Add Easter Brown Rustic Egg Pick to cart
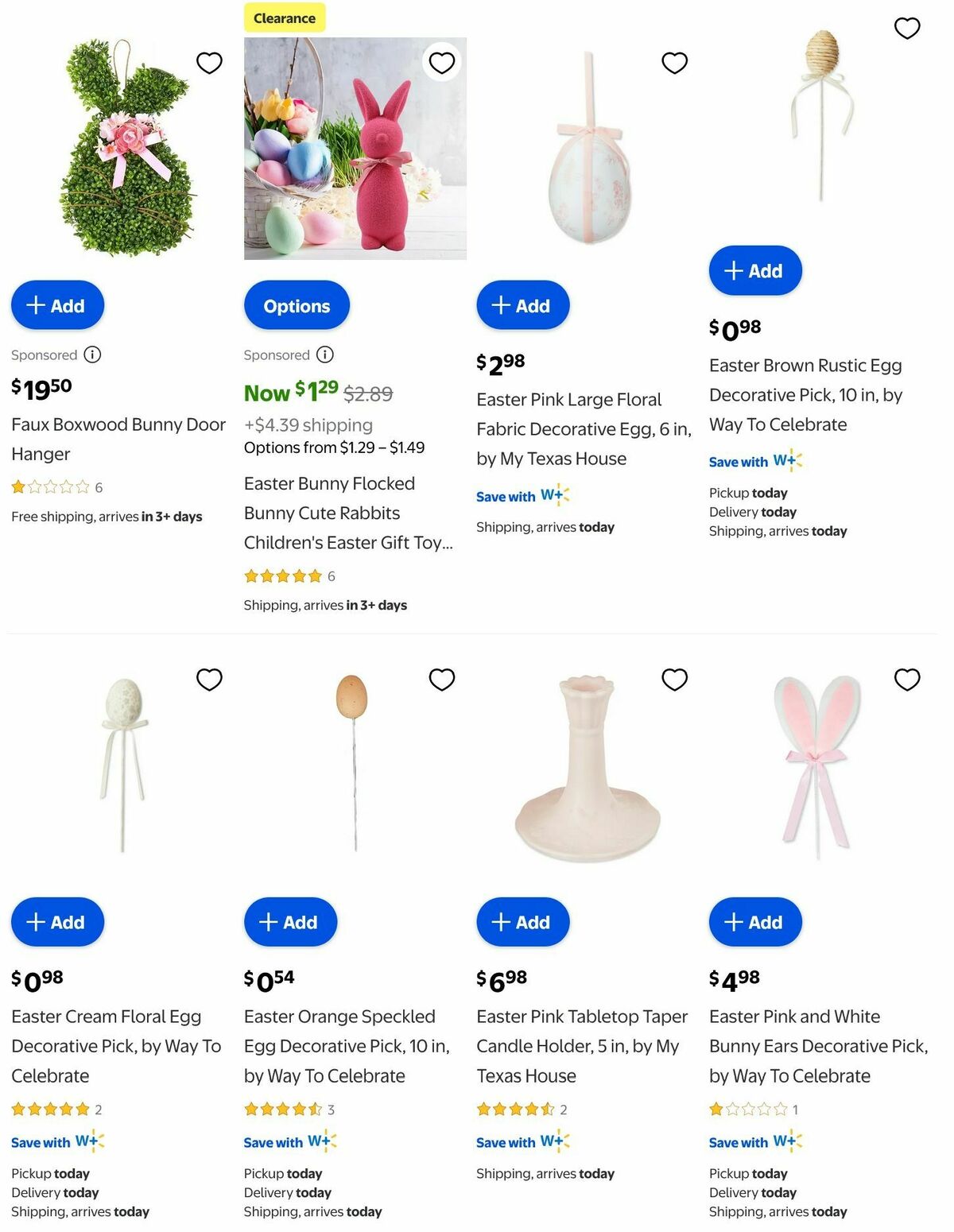The height and width of the screenshot is (1232, 954). coord(754,270)
